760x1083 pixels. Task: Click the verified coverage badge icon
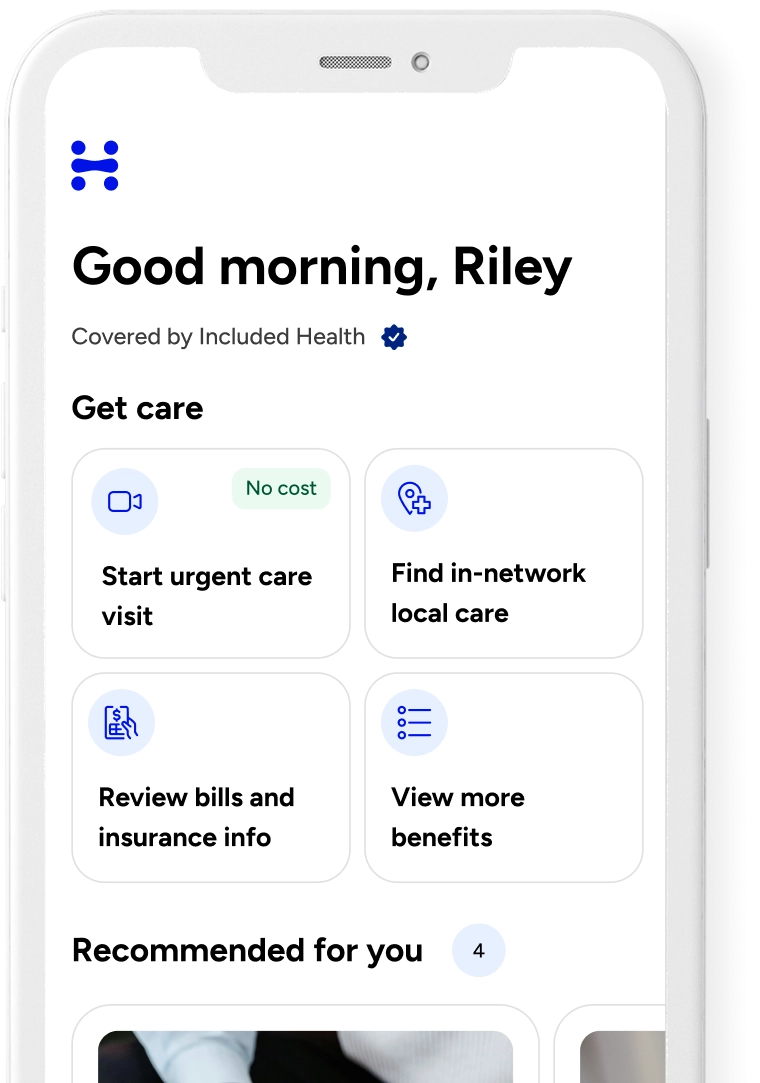(394, 338)
